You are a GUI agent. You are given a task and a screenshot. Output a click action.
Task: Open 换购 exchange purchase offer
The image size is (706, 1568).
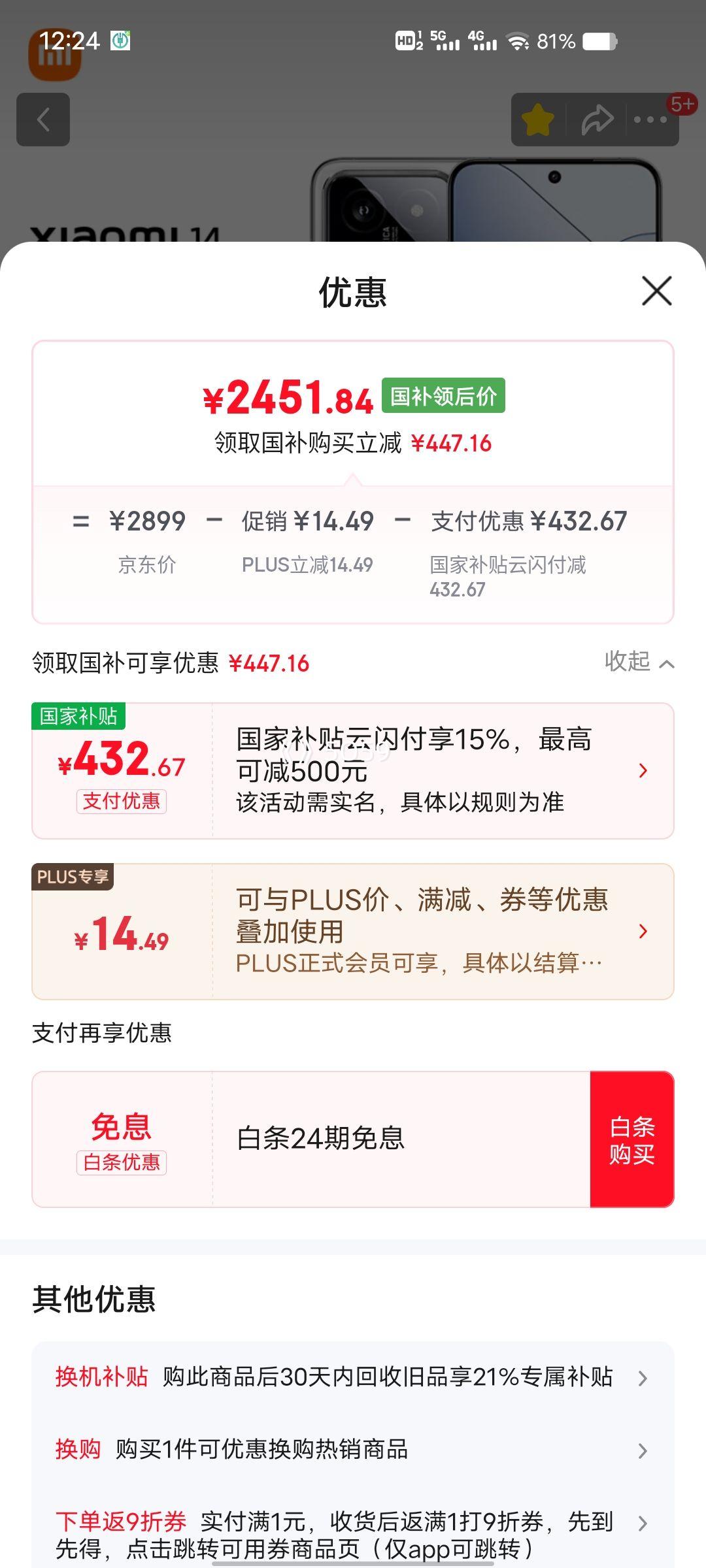pos(644,1451)
